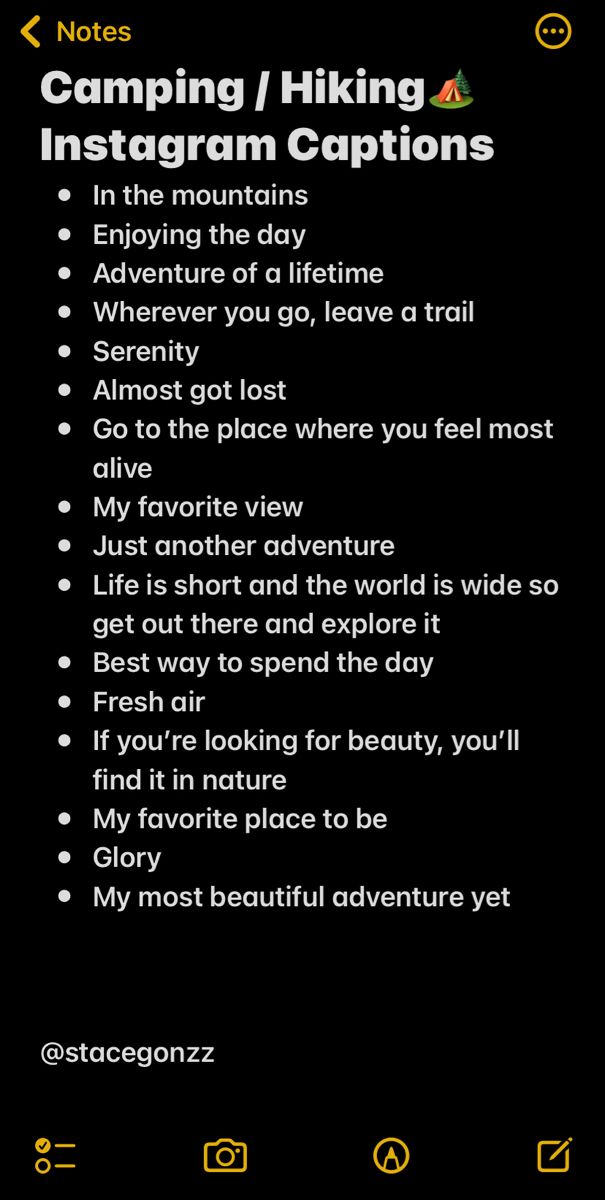Image resolution: width=605 pixels, height=1200 pixels.
Task: Start the markup pen tool
Action: click(391, 1155)
